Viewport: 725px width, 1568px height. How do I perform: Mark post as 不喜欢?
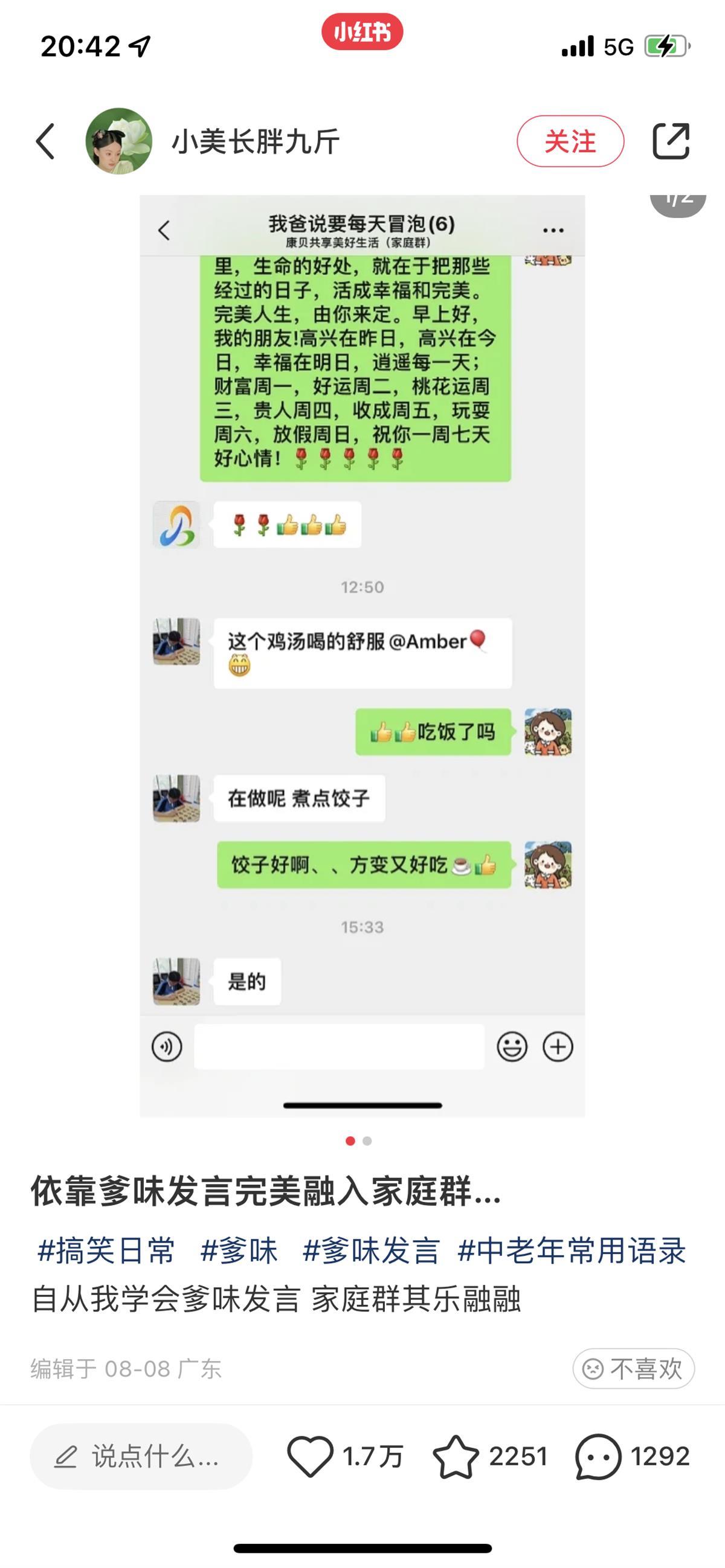pyautogui.click(x=633, y=1369)
